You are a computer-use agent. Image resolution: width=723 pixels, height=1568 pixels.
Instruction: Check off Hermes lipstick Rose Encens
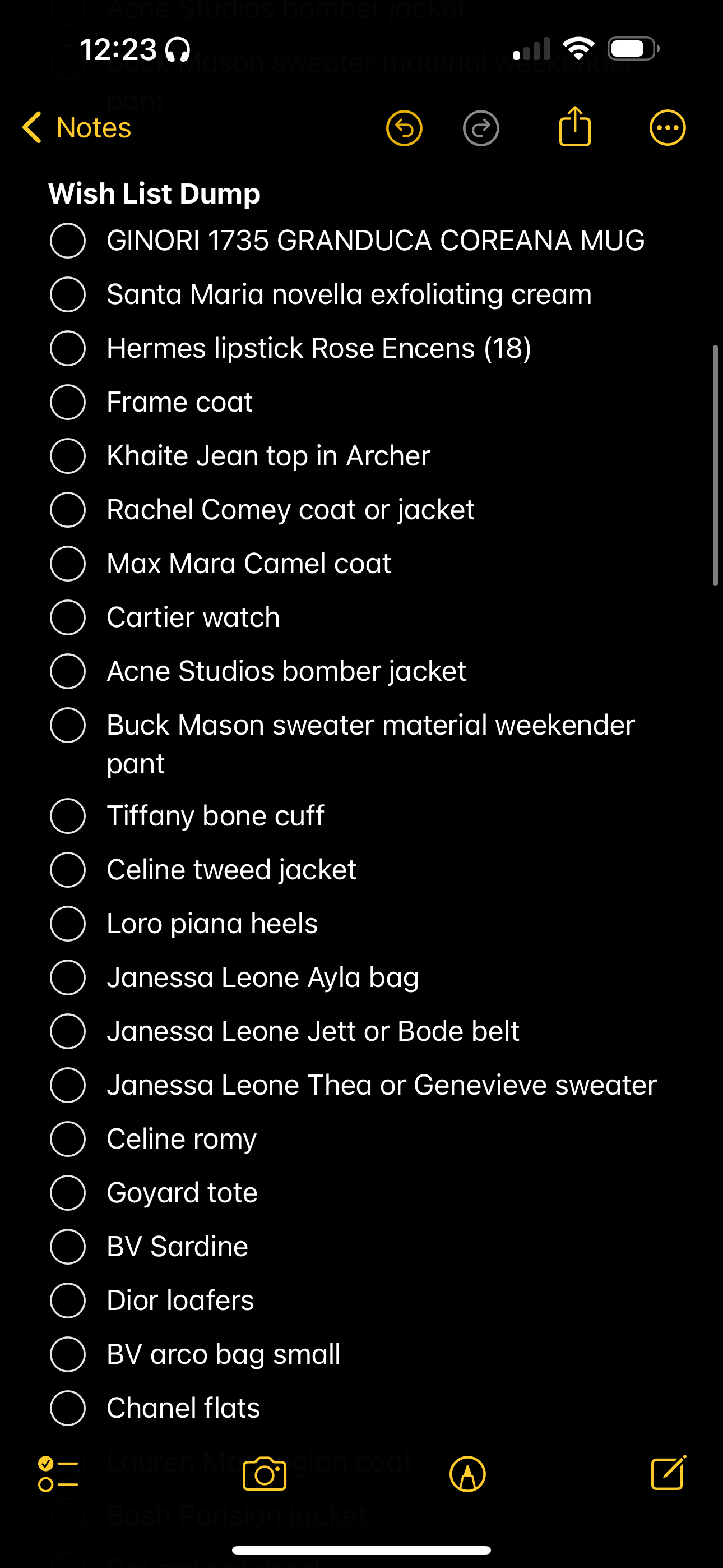(68, 348)
